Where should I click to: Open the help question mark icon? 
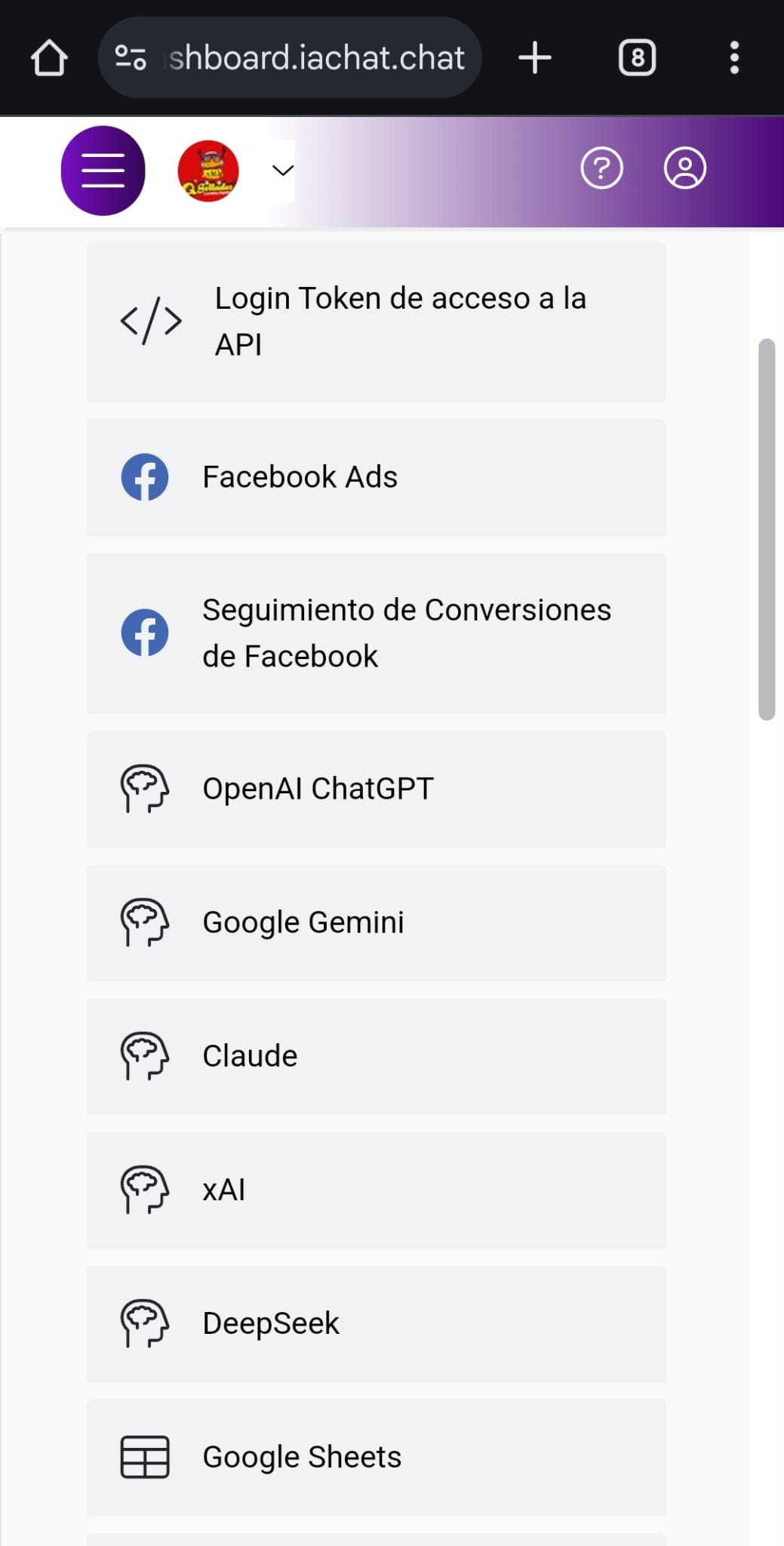pos(601,168)
